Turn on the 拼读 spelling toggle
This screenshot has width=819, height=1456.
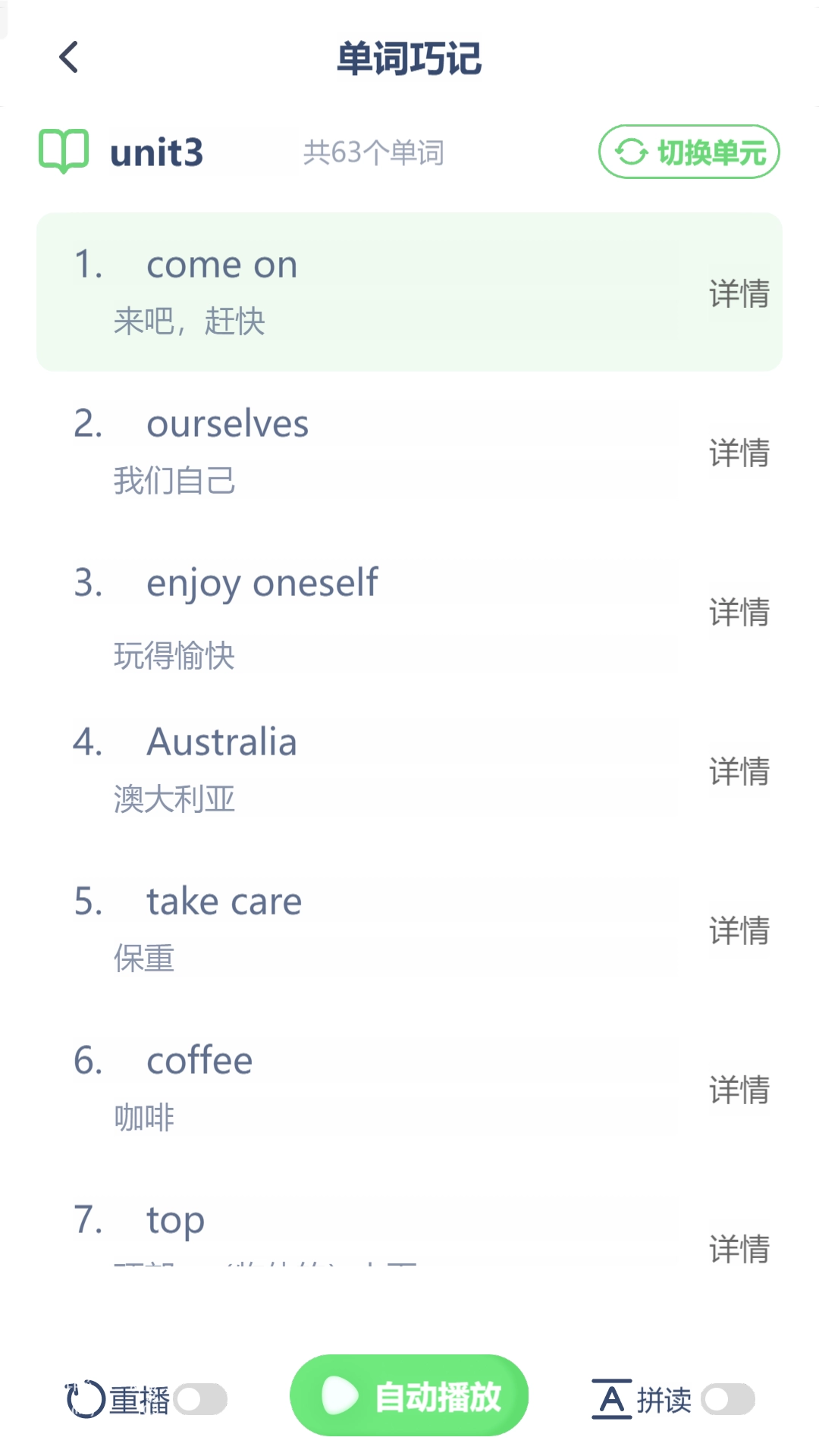(x=726, y=1399)
